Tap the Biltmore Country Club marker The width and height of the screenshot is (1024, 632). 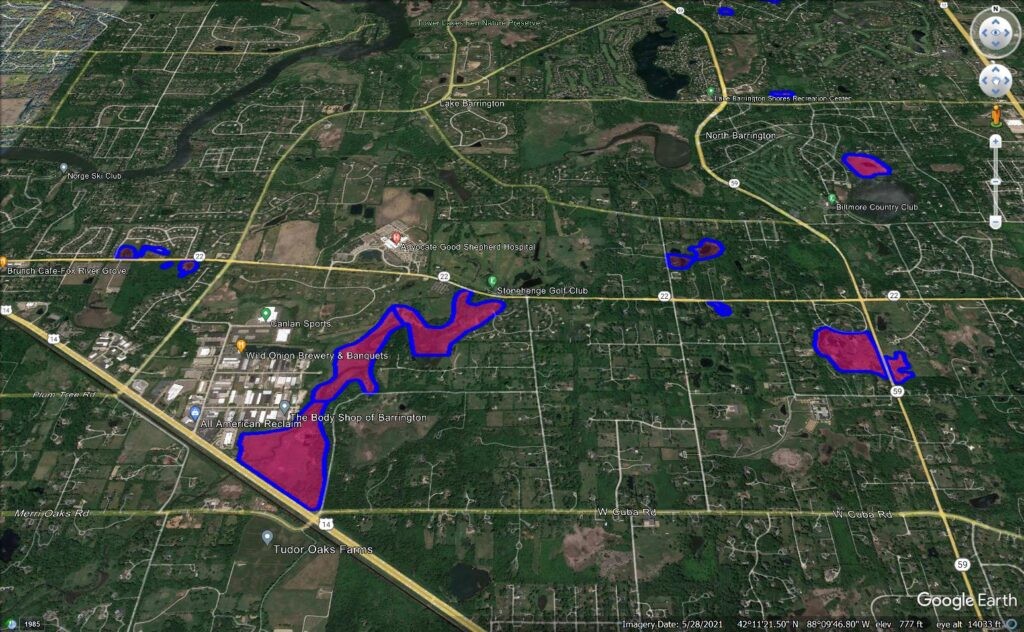[x=831, y=198]
